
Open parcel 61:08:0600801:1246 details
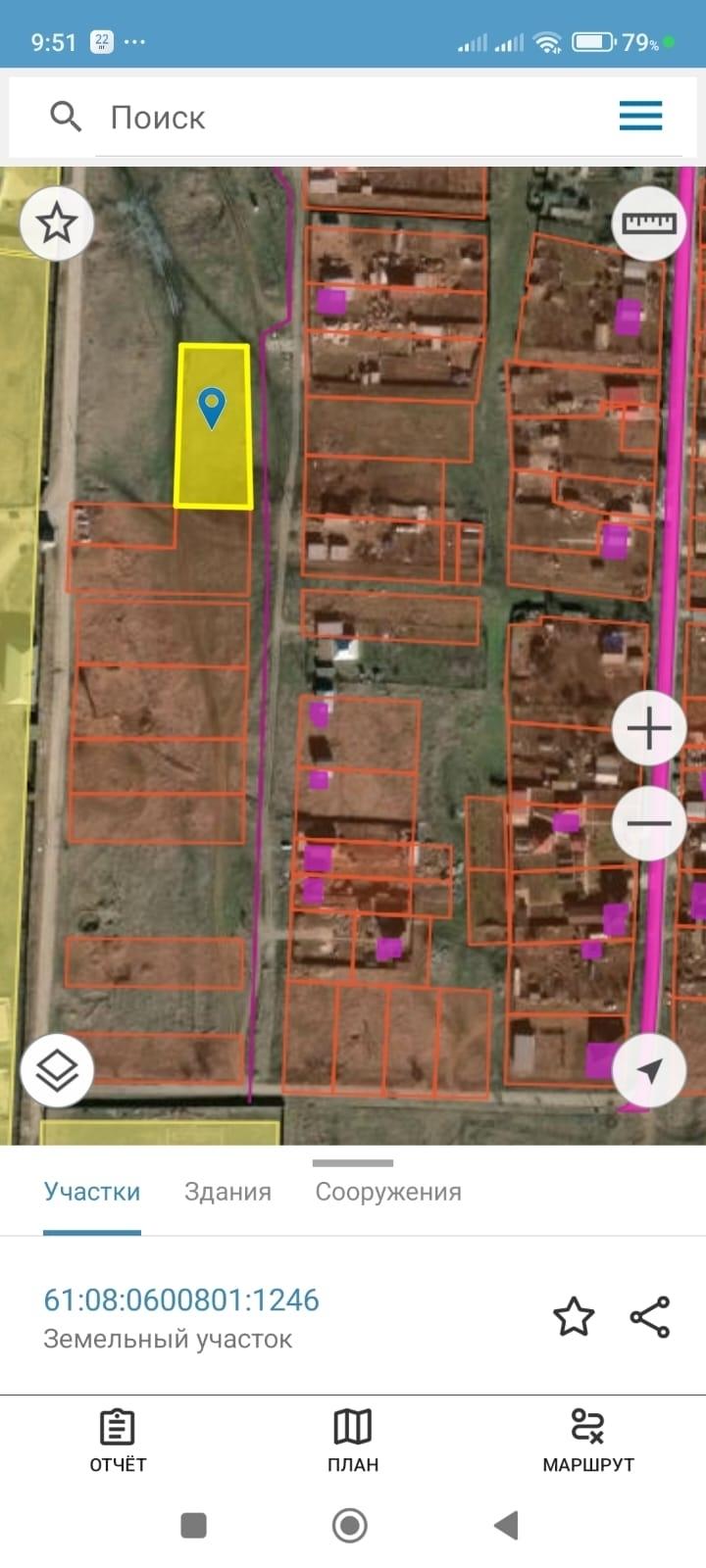(181, 1299)
